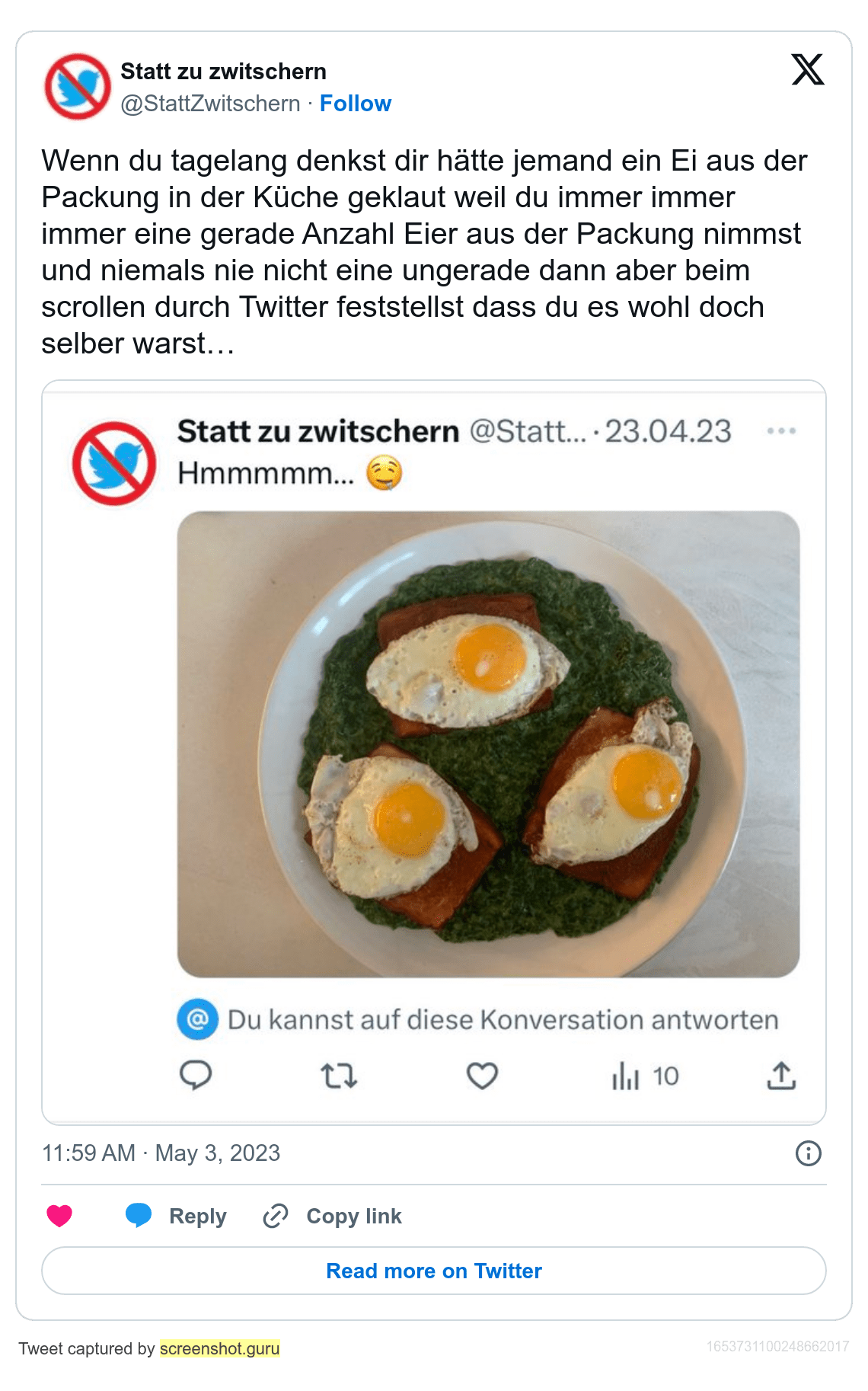
Task: Reply to the tweet
Action: (x=177, y=1216)
